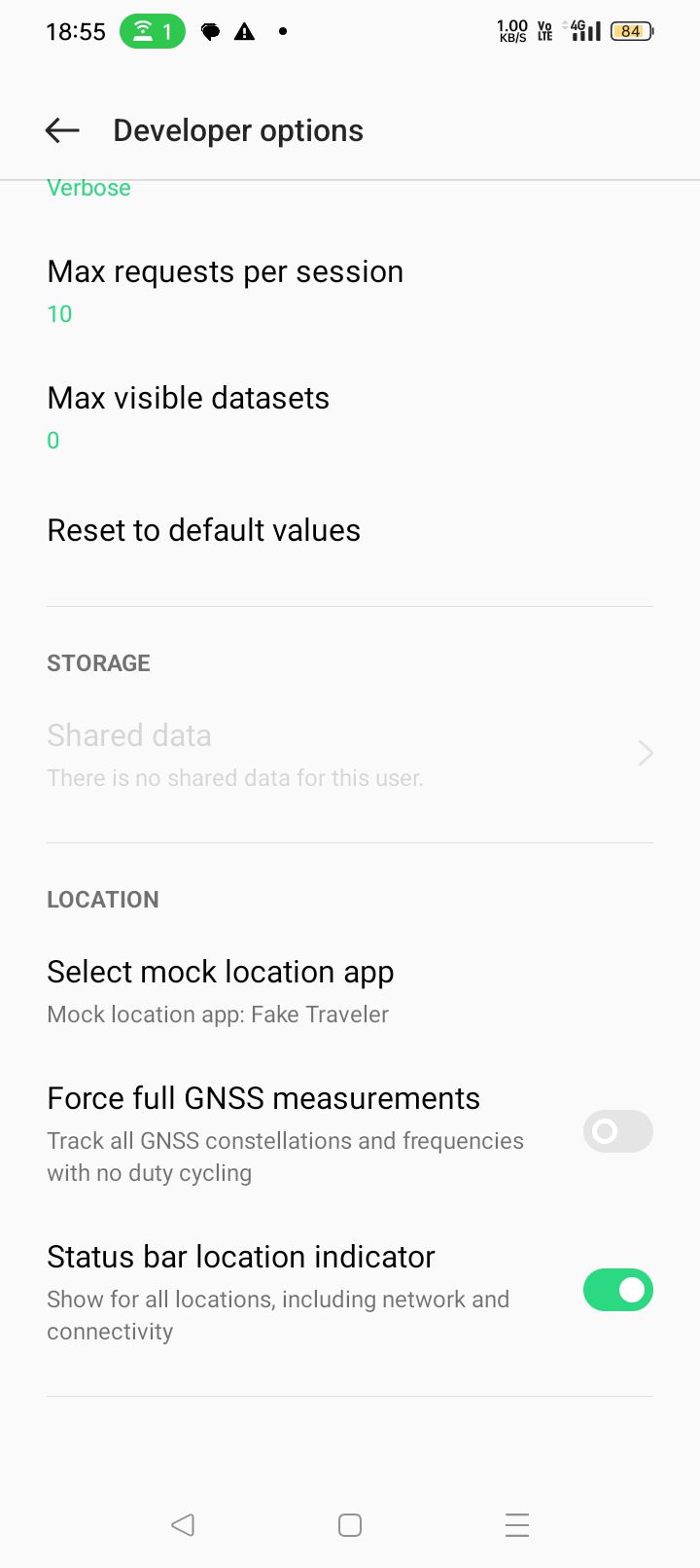Open Select mock location app
The height and width of the screenshot is (1568, 700).
[350, 992]
